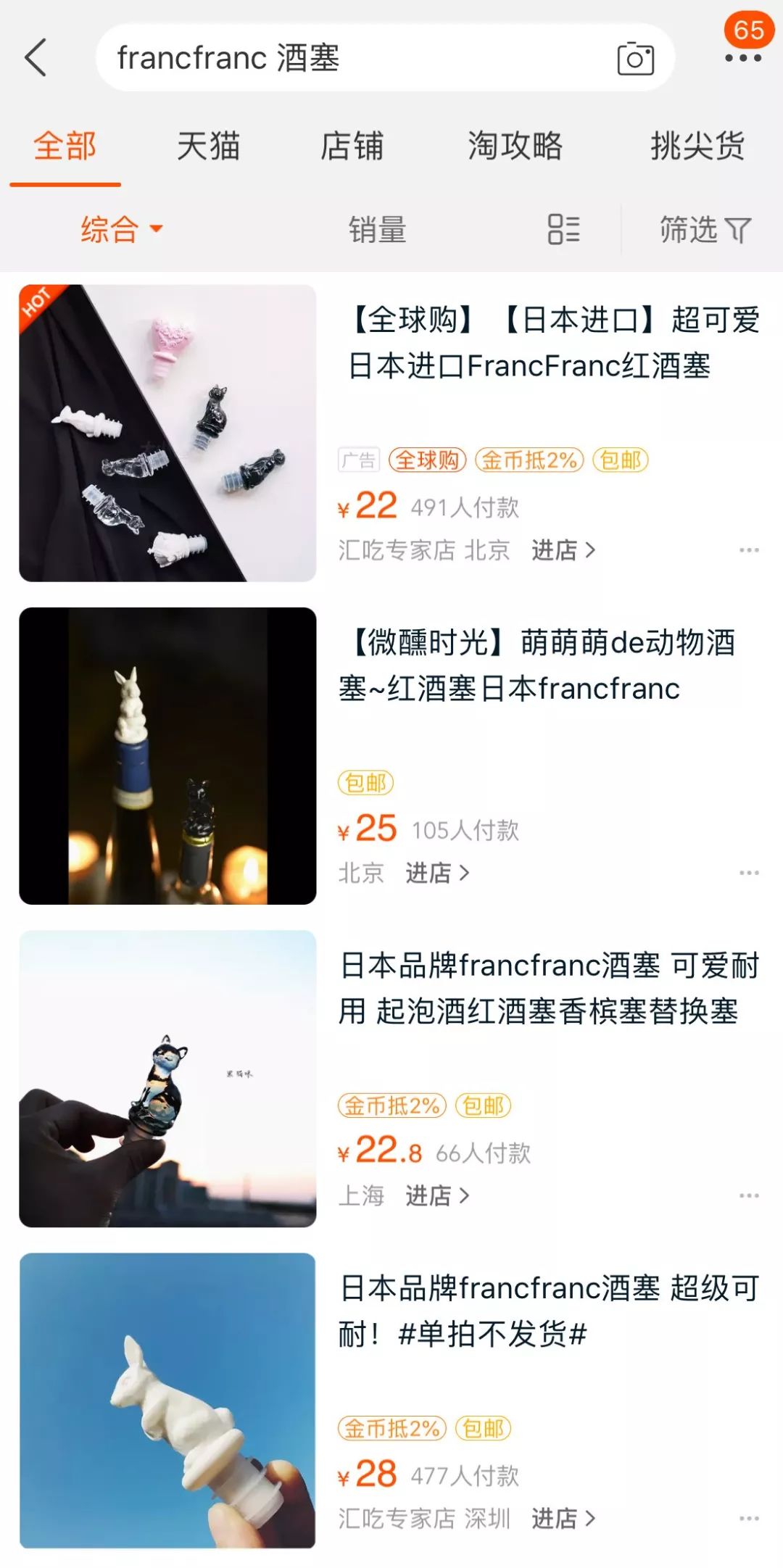Tap the 全球购 badge on first product
This screenshot has height=1568, width=783.
point(426,460)
